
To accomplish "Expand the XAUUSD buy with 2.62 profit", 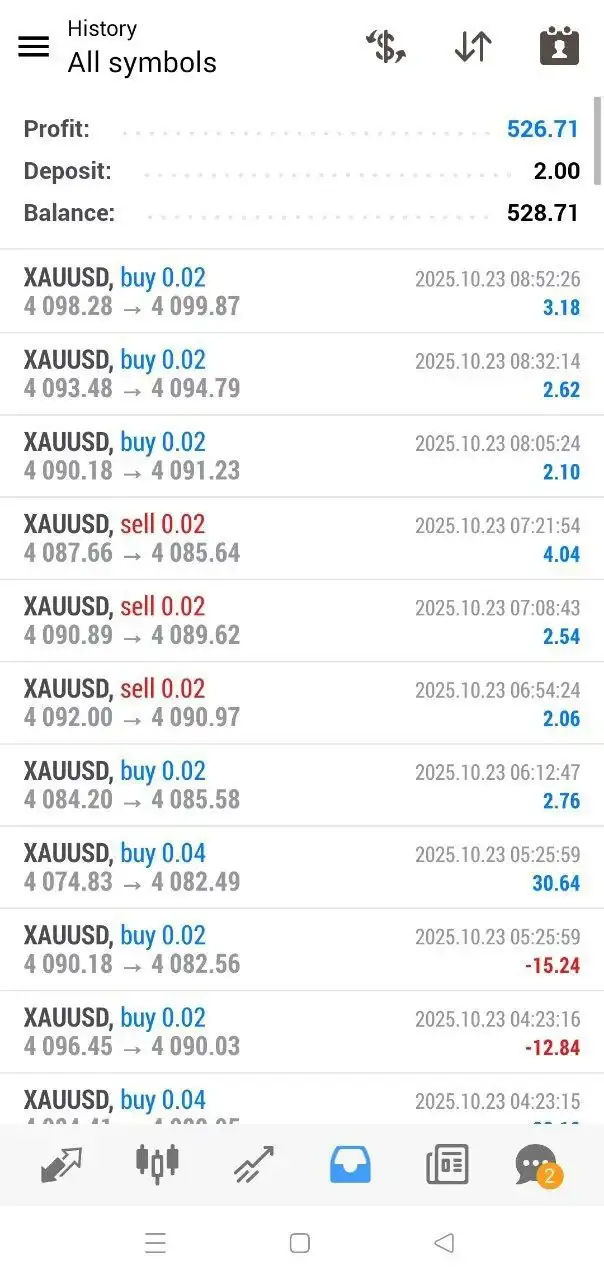I will 300,374.
